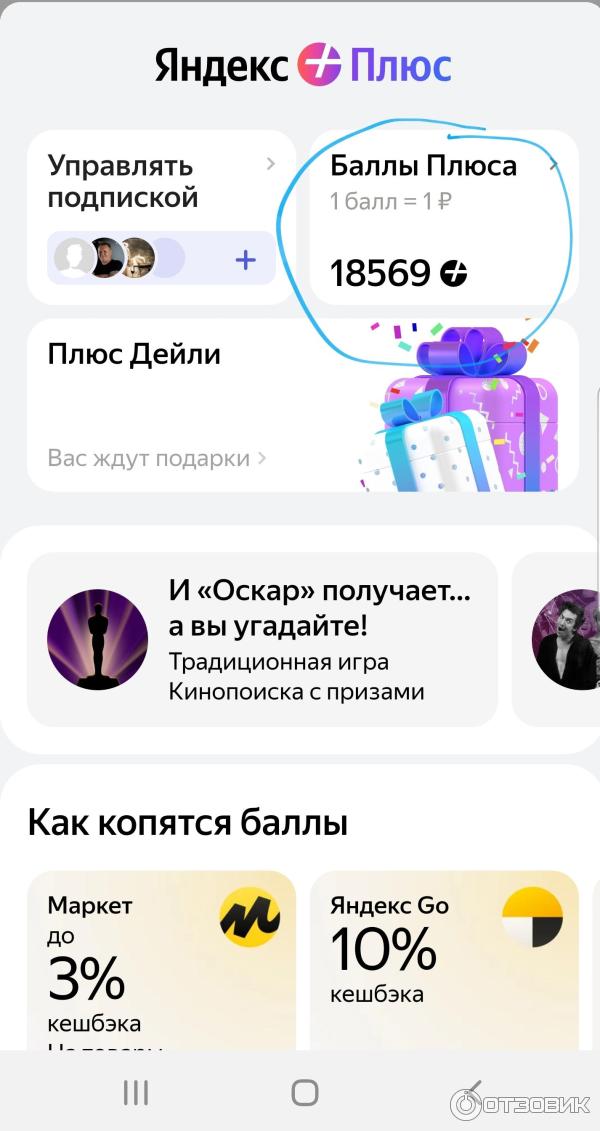
Task: Go to home screen via navigation bar
Action: (x=304, y=1092)
